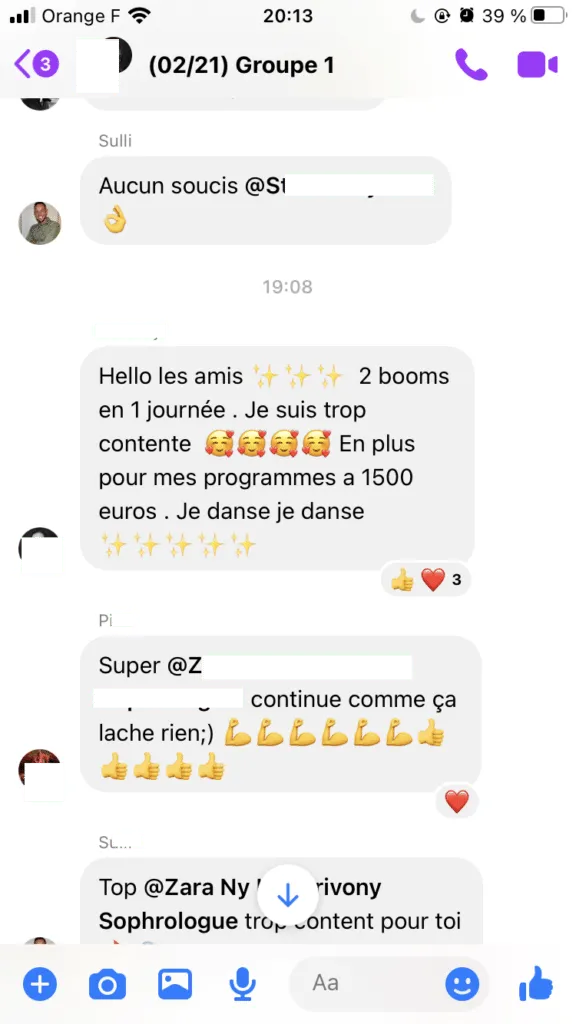Open the photo gallery picker
The width and height of the screenshot is (576, 1024).
(x=175, y=983)
